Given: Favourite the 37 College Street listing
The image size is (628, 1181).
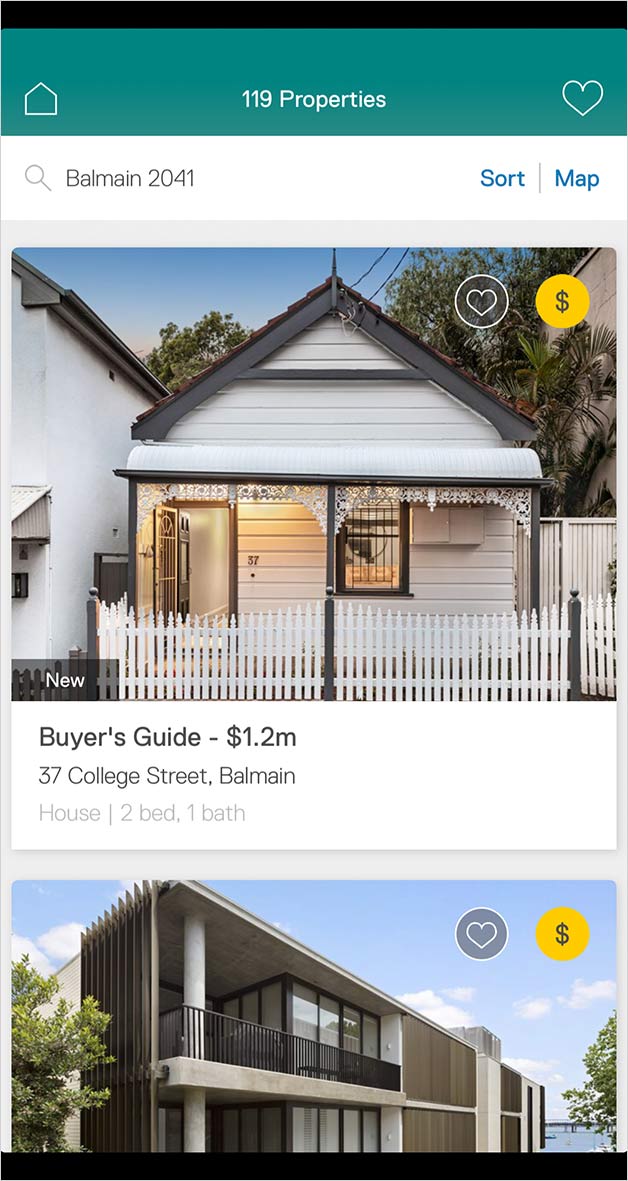Looking at the screenshot, I should point(482,301).
